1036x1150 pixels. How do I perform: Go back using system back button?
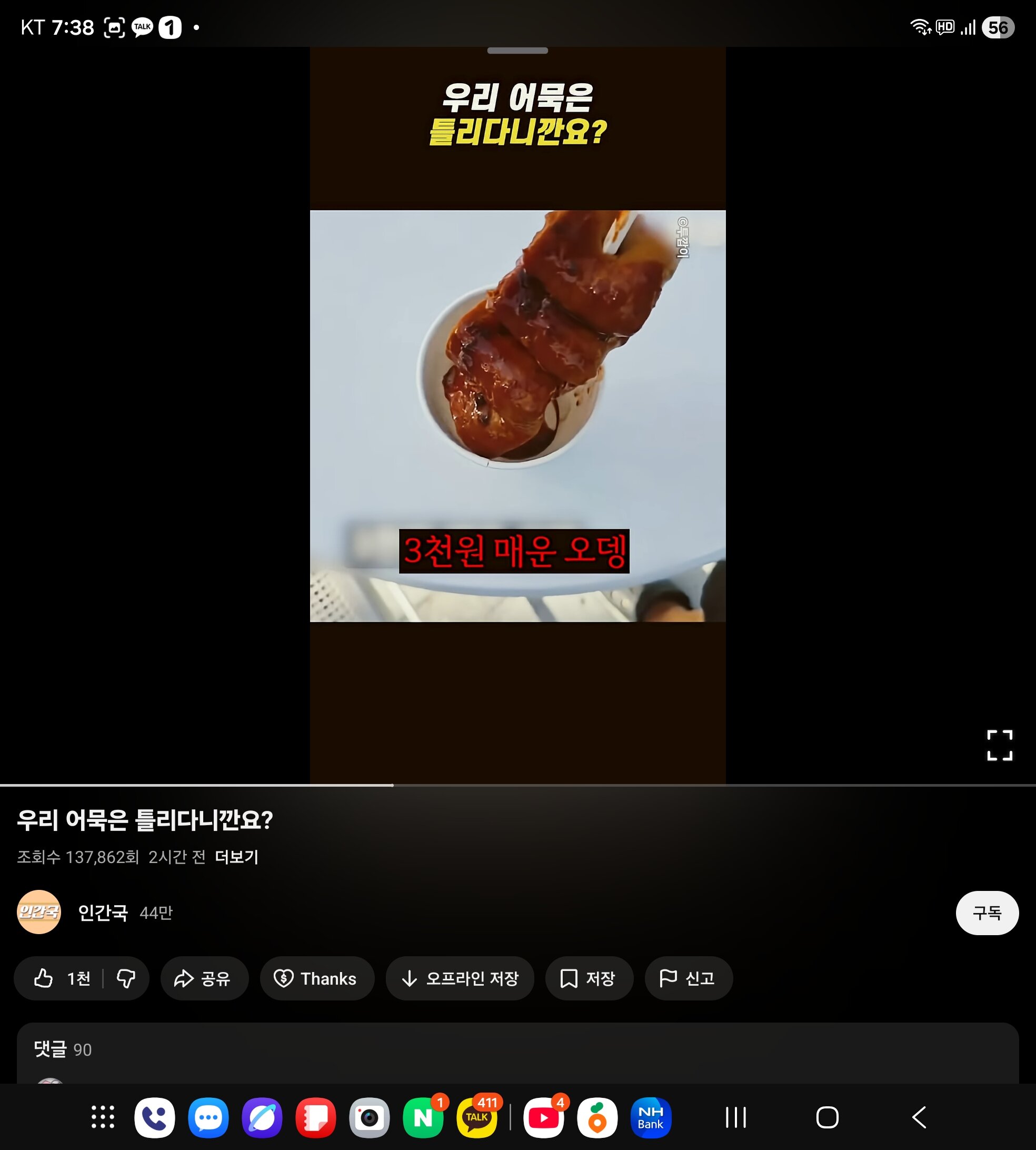point(919,1117)
